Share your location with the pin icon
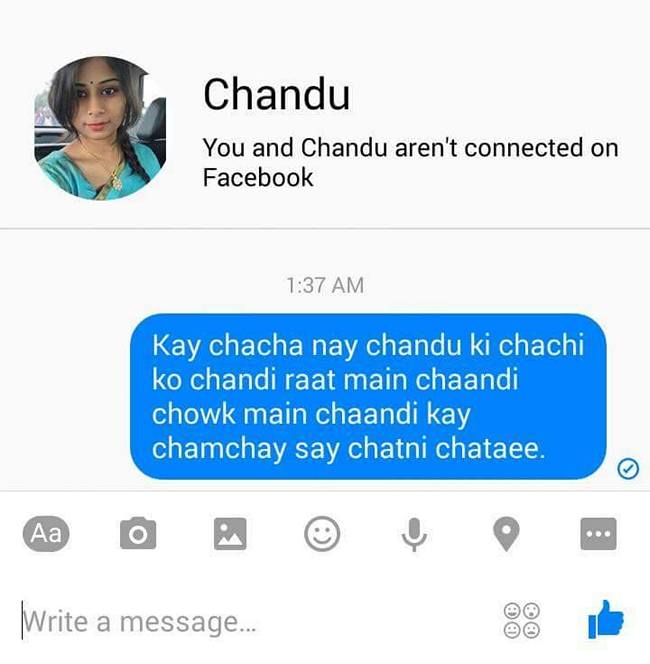Screen dimensions: 650x664 point(507,535)
